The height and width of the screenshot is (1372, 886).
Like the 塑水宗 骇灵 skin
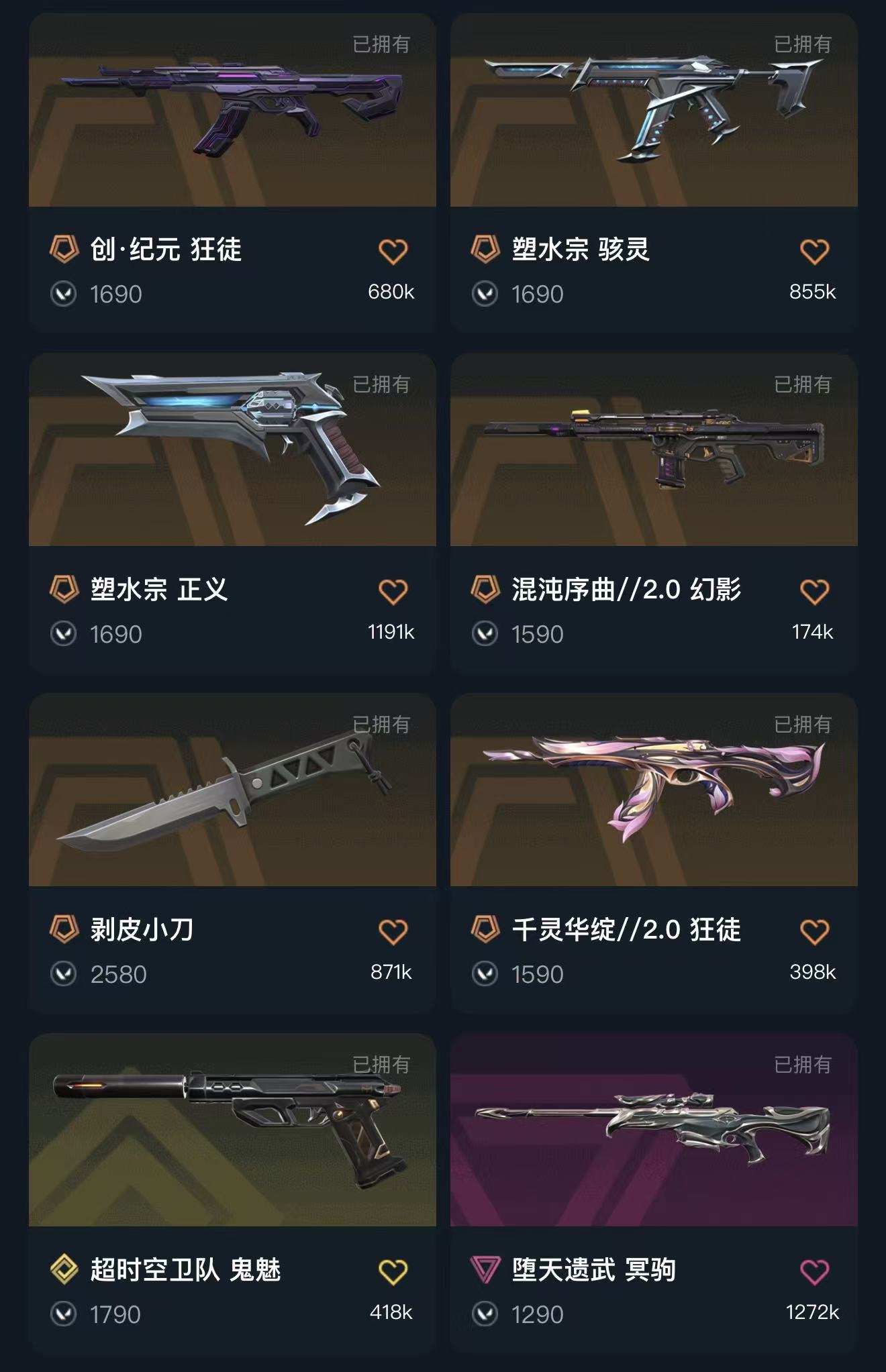tap(814, 252)
